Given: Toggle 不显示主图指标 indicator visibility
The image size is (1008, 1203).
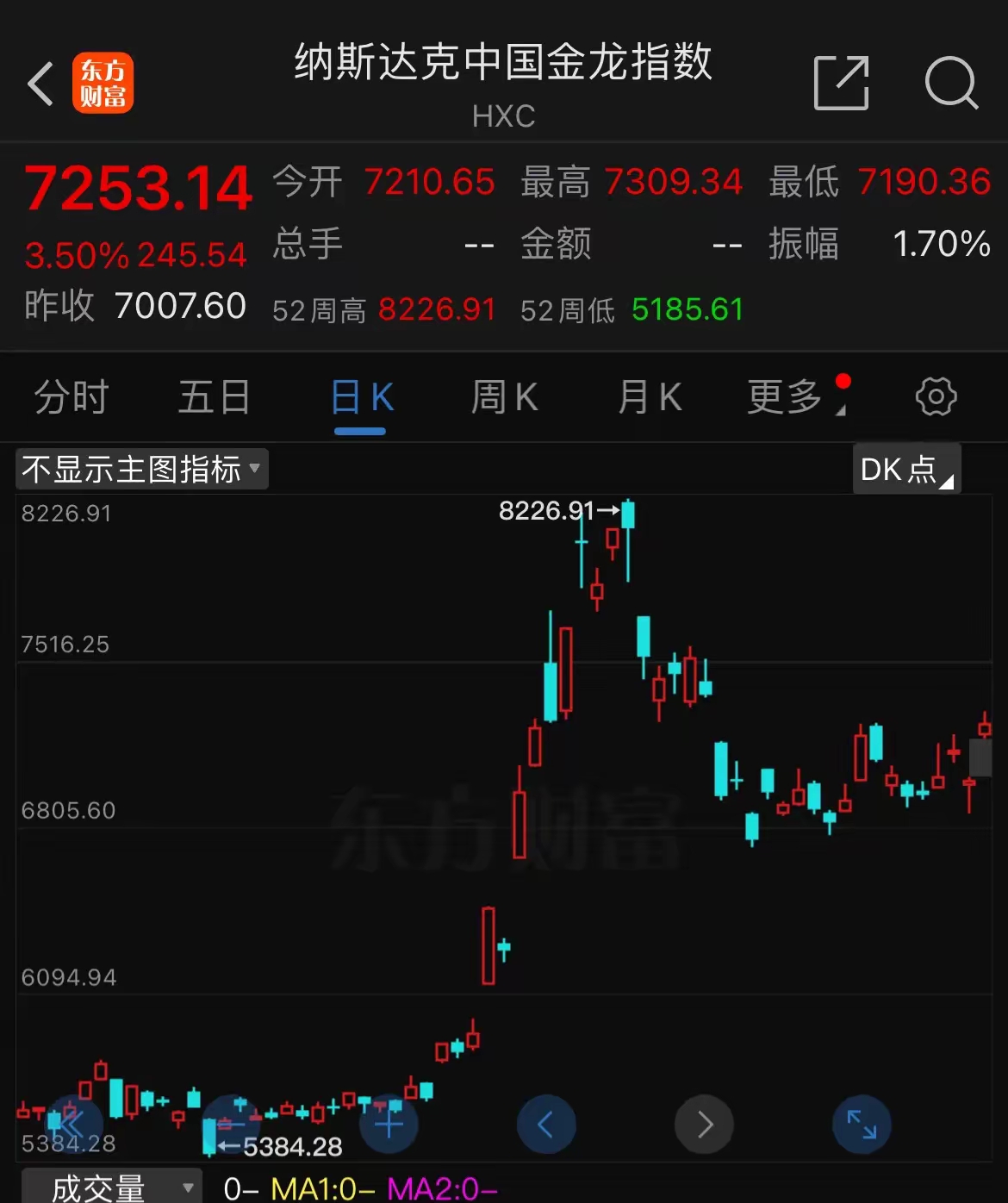Looking at the screenshot, I should pos(129,469).
